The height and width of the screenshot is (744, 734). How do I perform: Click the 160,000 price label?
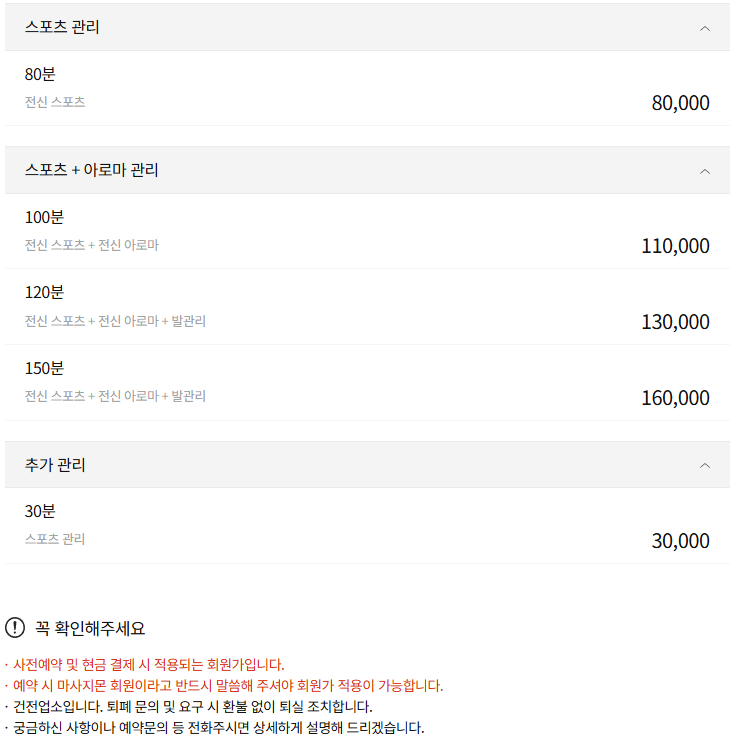click(675, 397)
